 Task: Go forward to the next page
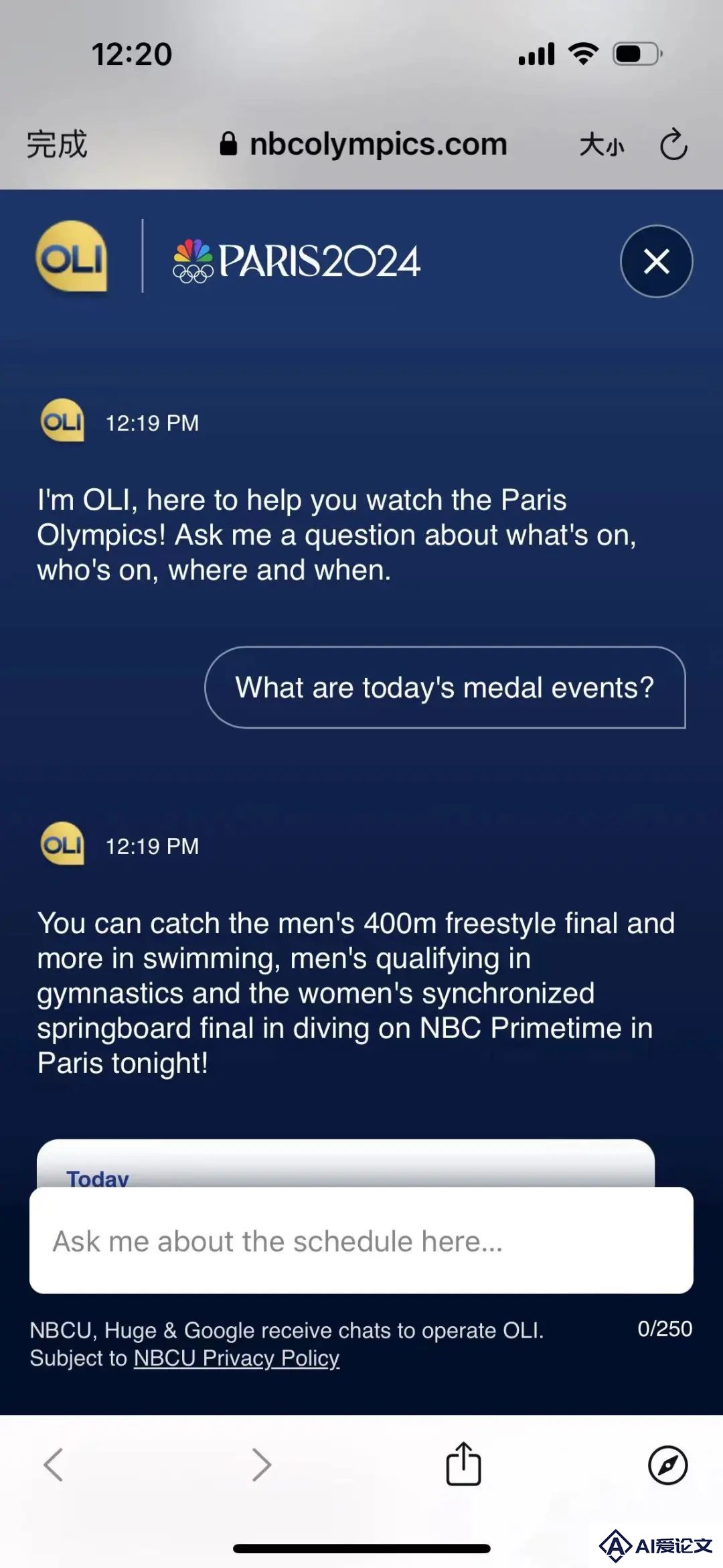click(x=261, y=1464)
